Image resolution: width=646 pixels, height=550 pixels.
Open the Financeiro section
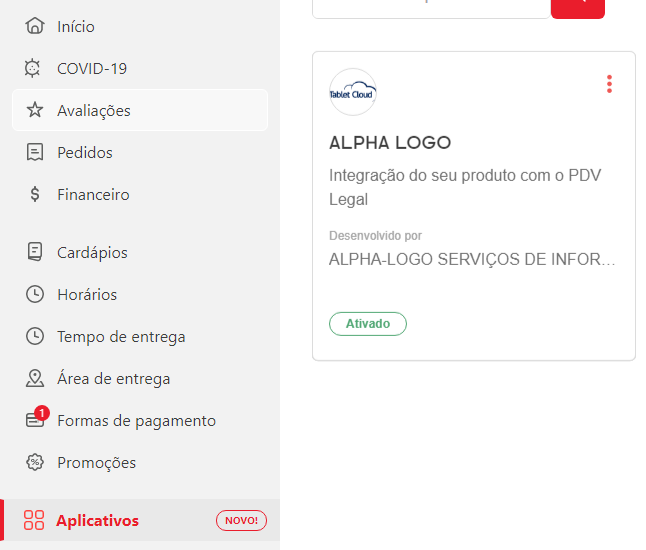click(93, 195)
